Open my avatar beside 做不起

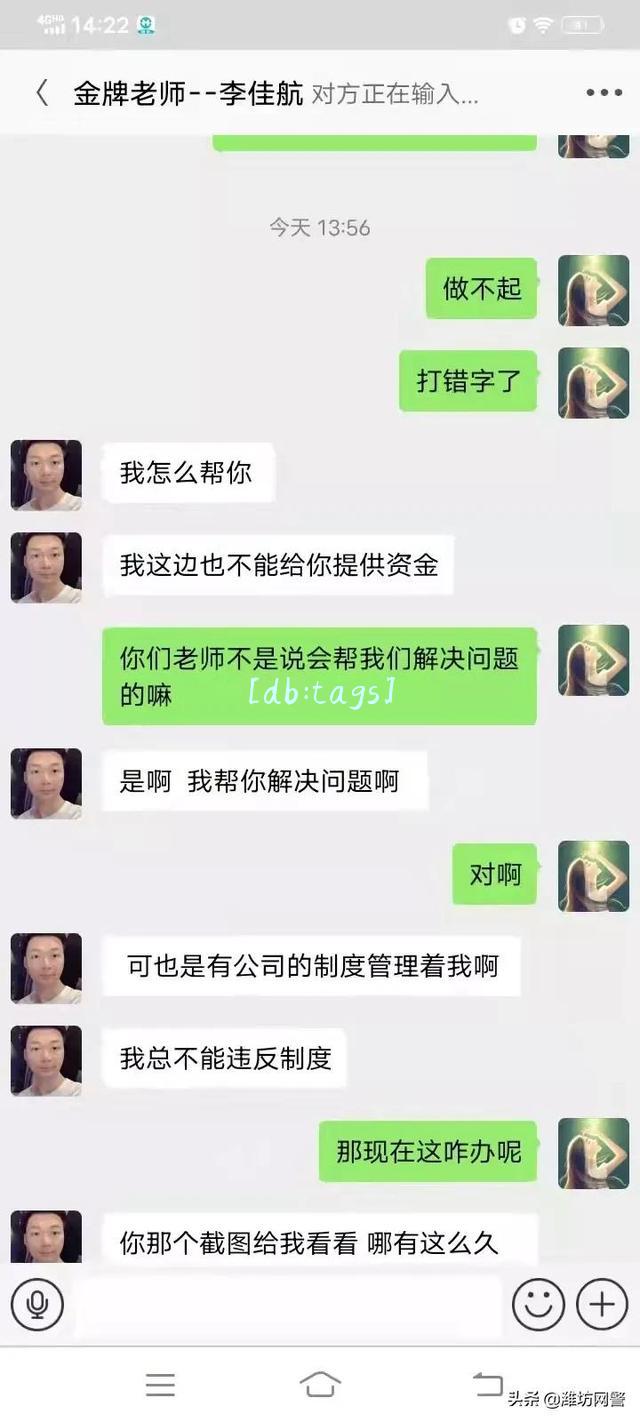[593, 290]
